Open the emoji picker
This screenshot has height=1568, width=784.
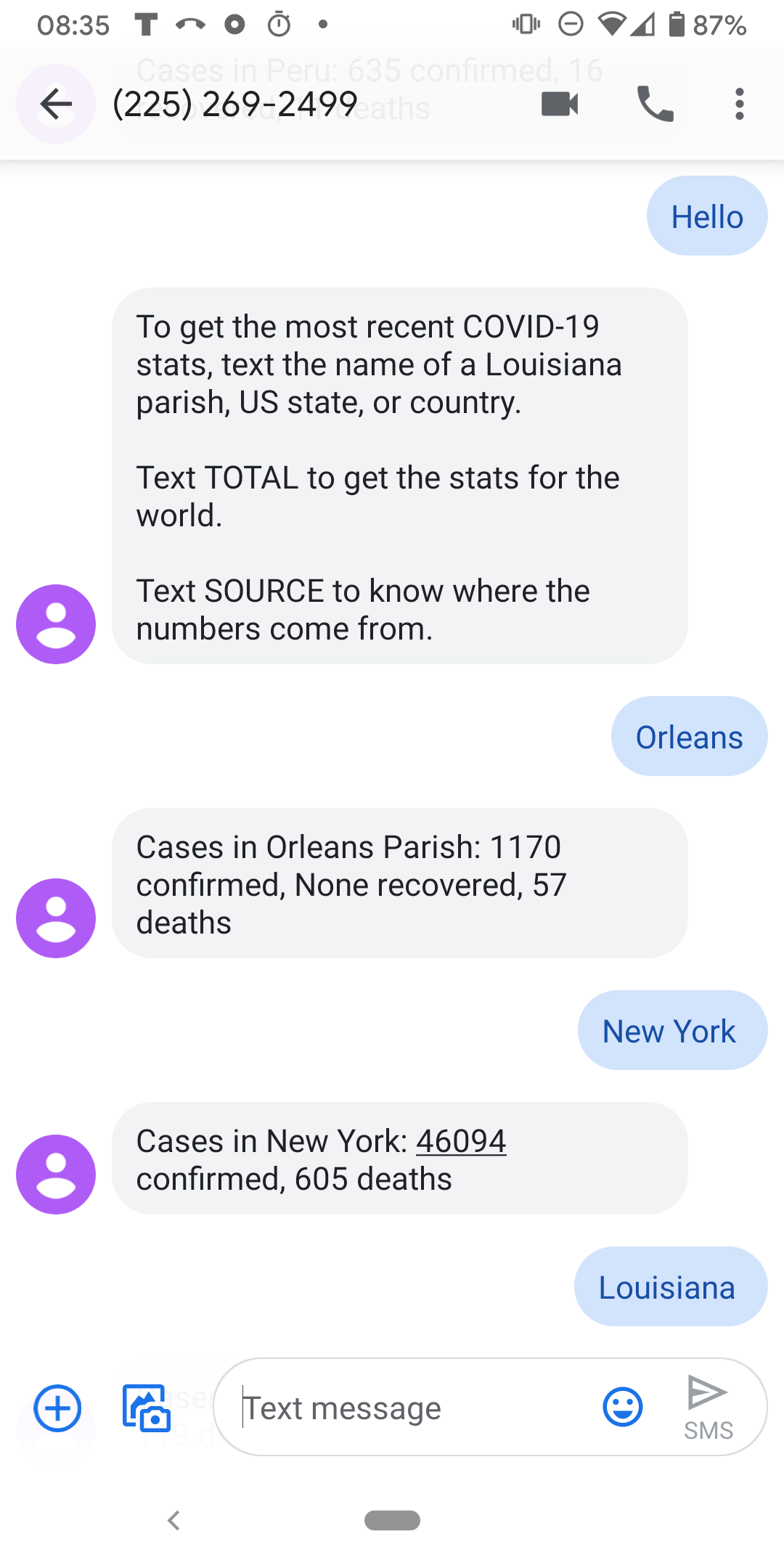point(623,1408)
